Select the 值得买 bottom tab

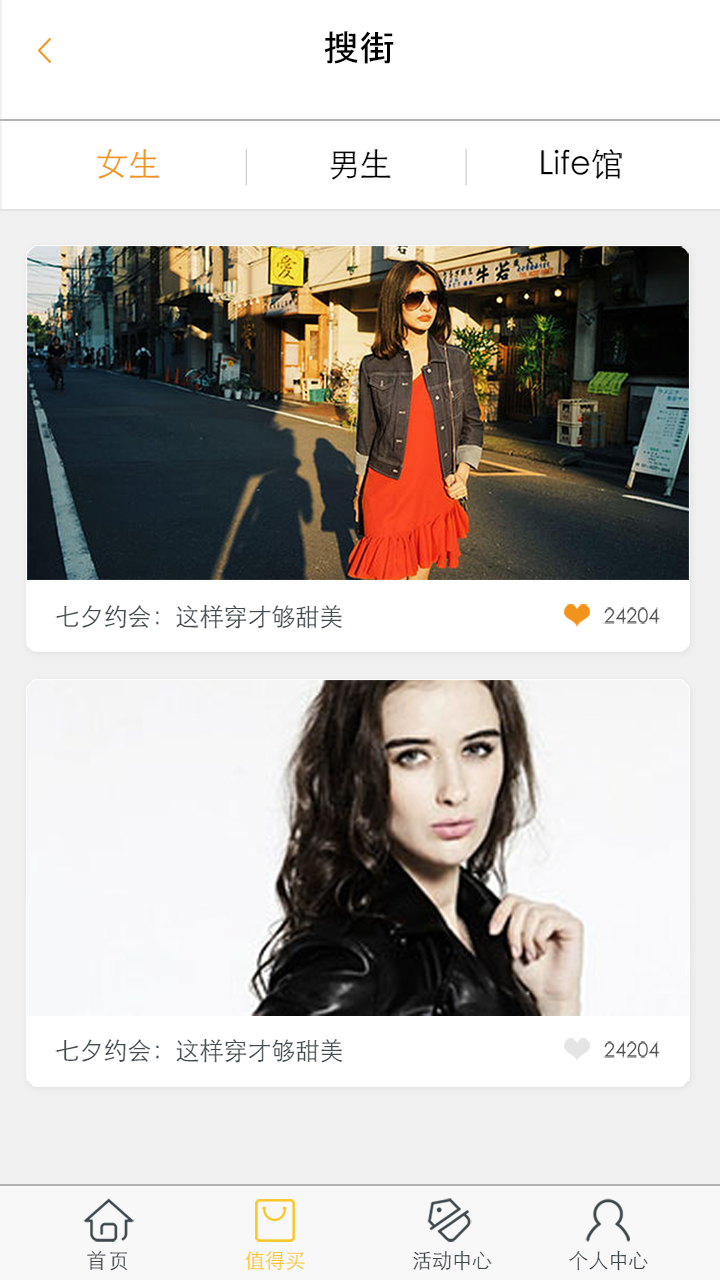(275, 1235)
